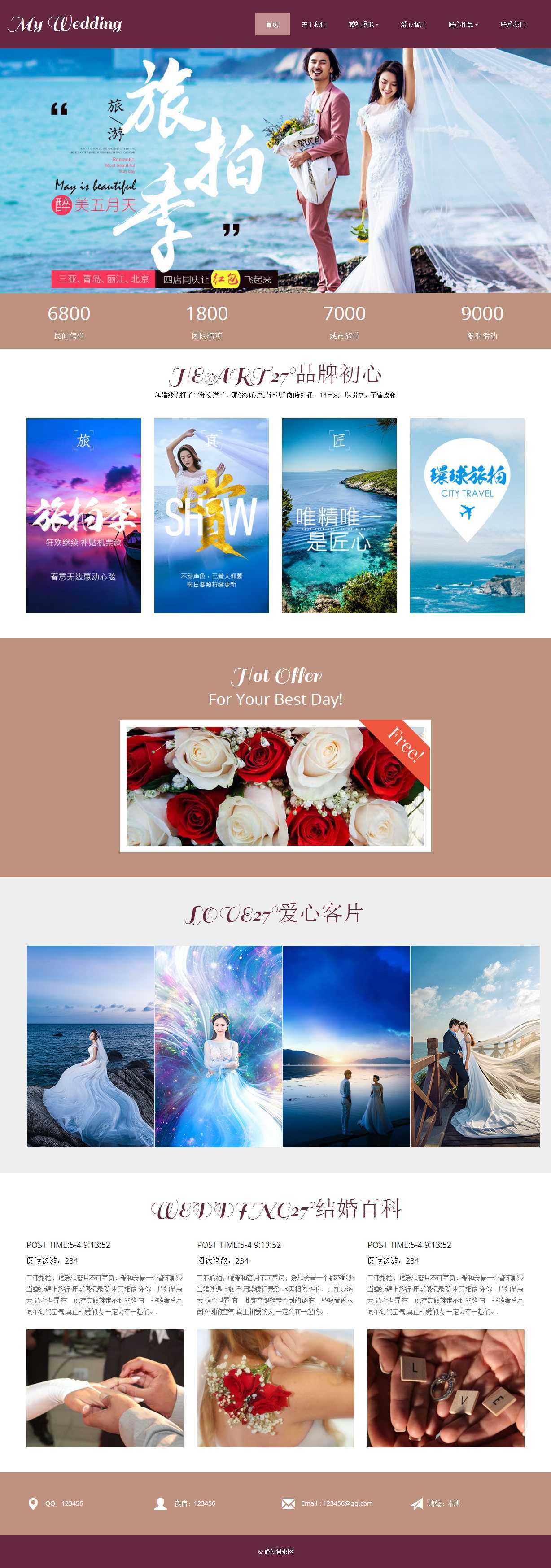Open the 联系我们 page
This screenshot has height=1568, width=551.
pyautogui.click(x=513, y=24)
